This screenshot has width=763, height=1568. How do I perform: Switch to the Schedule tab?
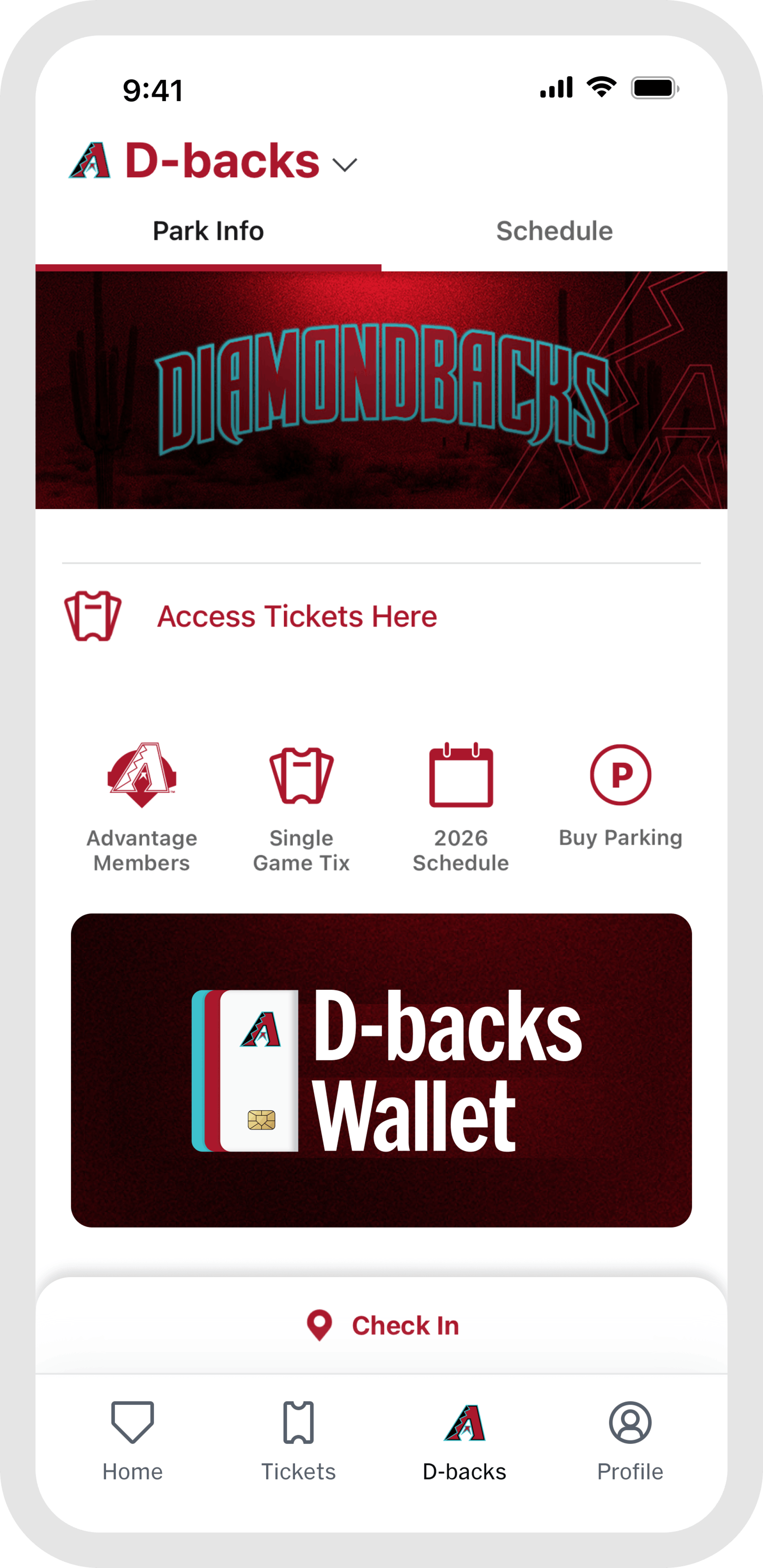[554, 231]
